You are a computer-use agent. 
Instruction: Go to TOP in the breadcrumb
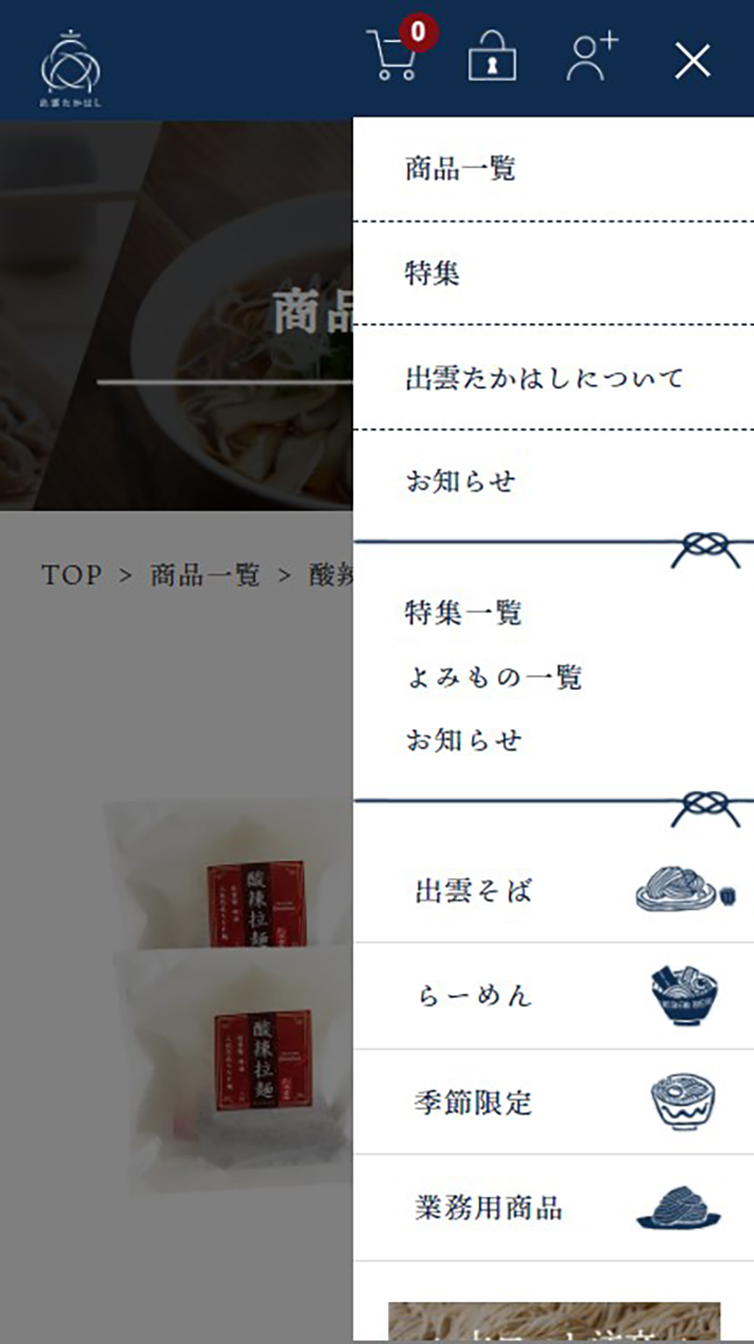(x=71, y=575)
